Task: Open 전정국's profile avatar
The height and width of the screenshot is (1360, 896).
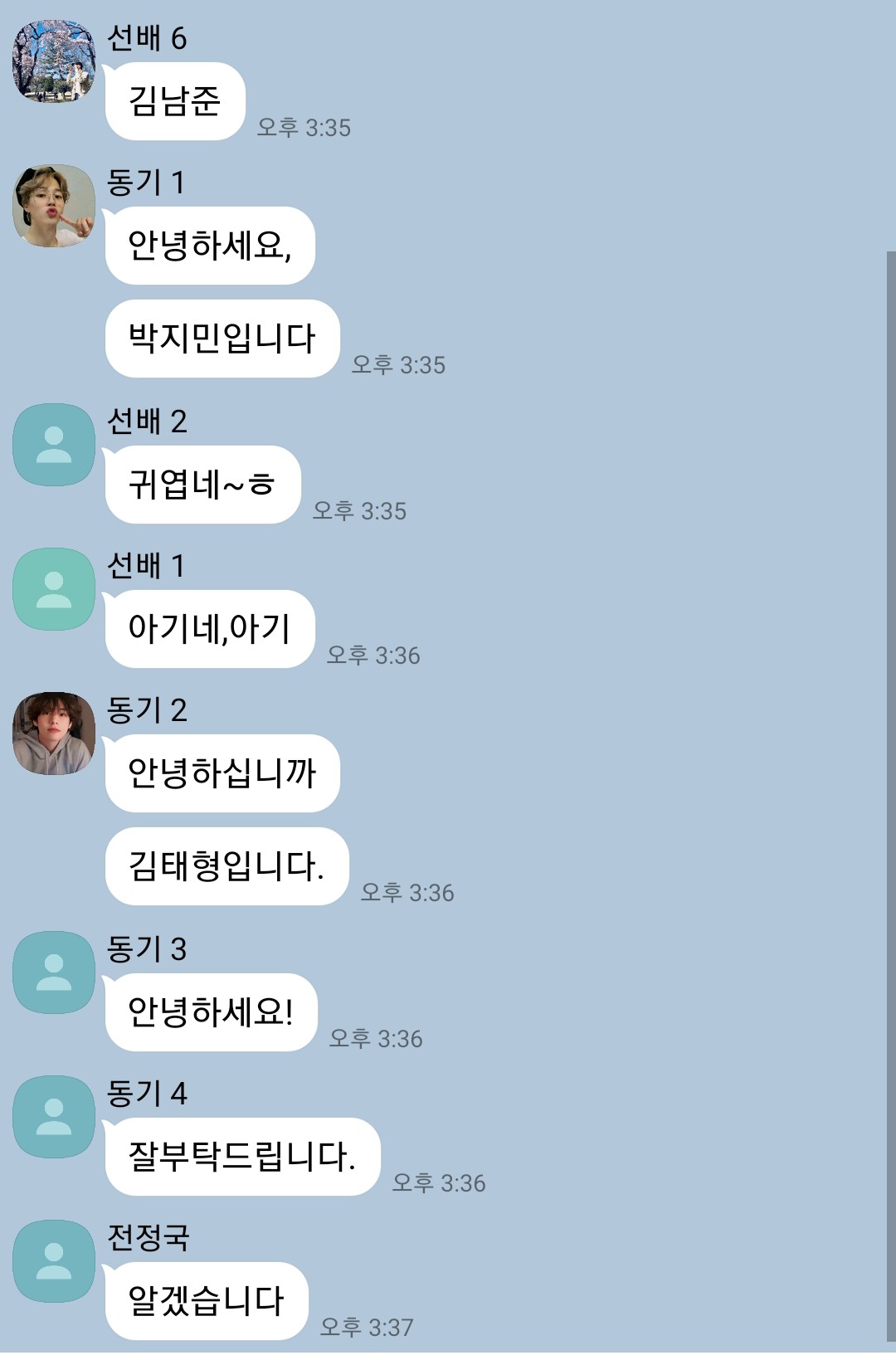Action: (54, 1261)
